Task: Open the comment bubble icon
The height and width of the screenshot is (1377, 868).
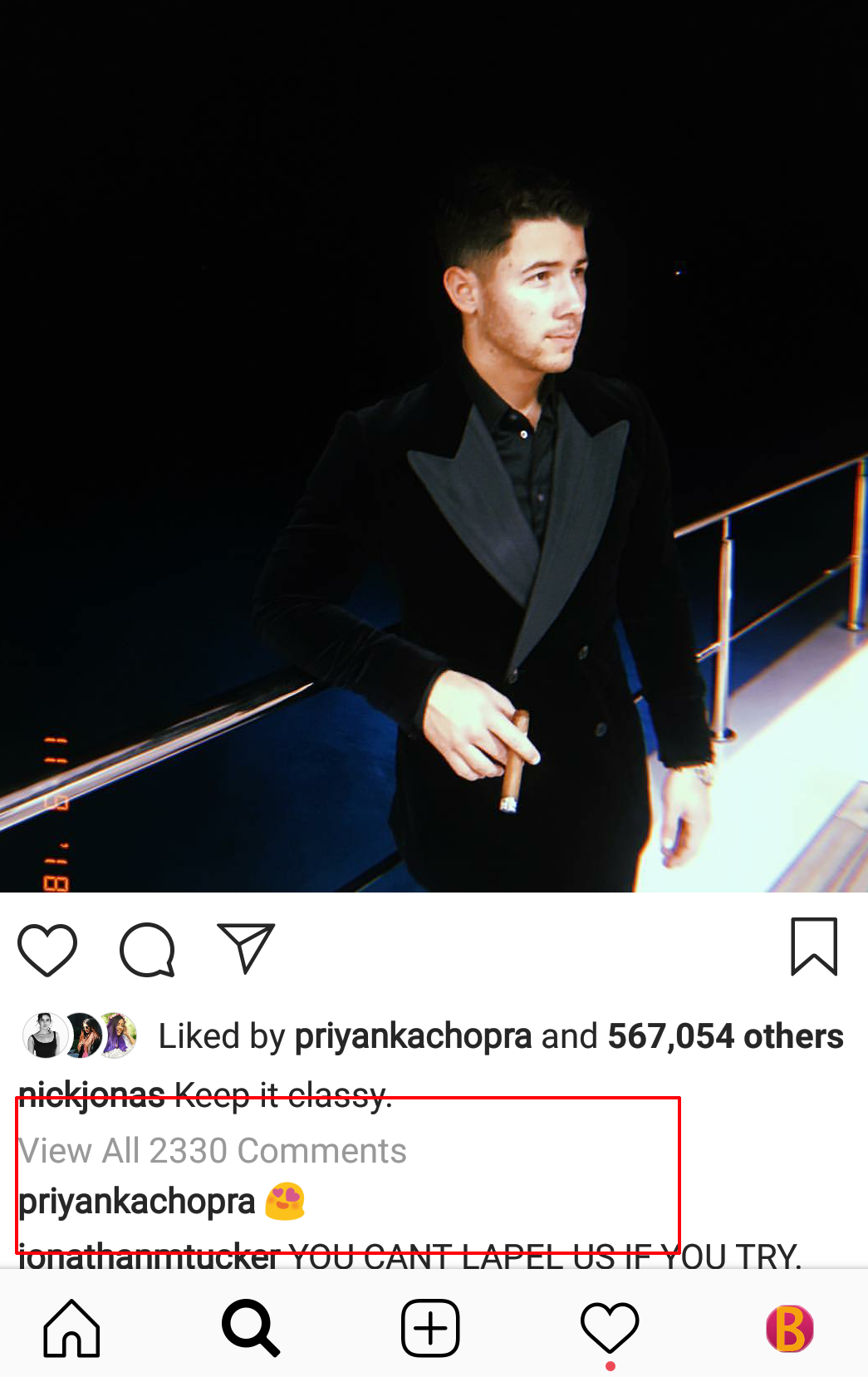Action: 147,949
